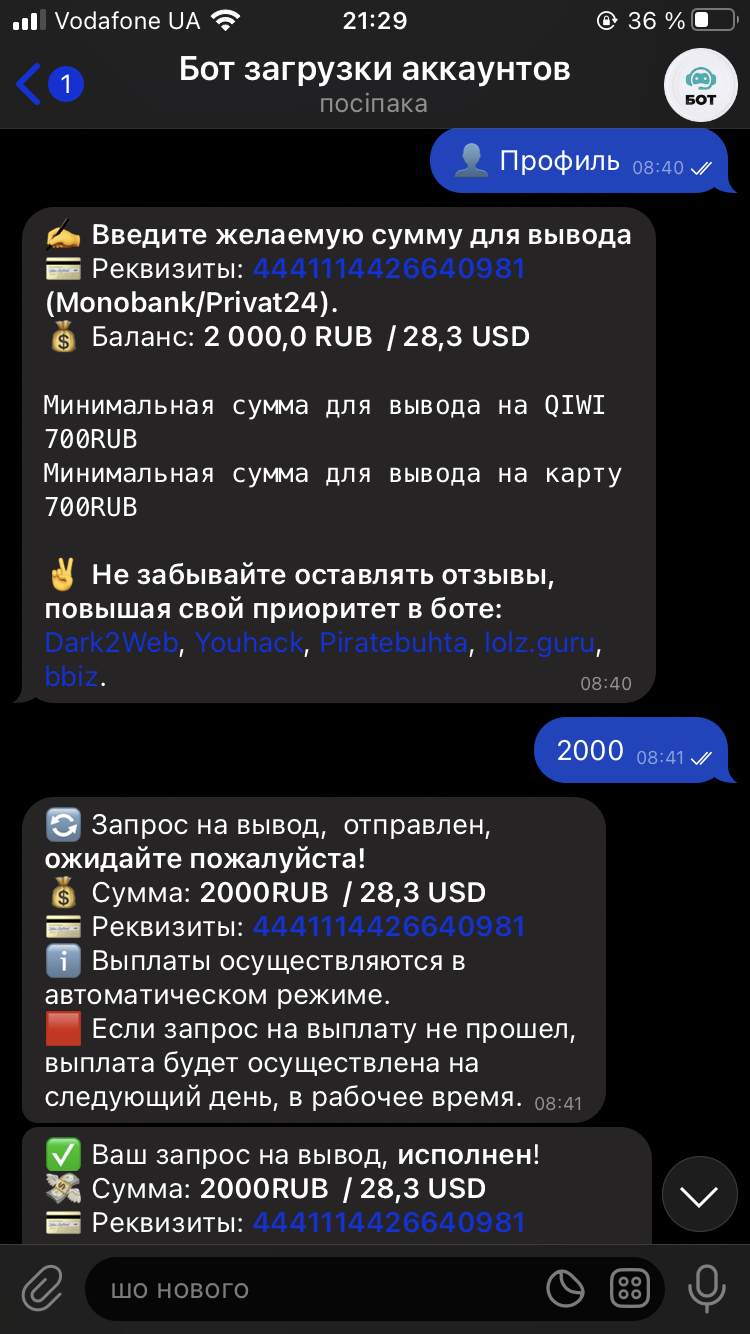This screenshot has width=750, height=1334.
Task: Open the bot's profile picture
Action: click(x=701, y=85)
